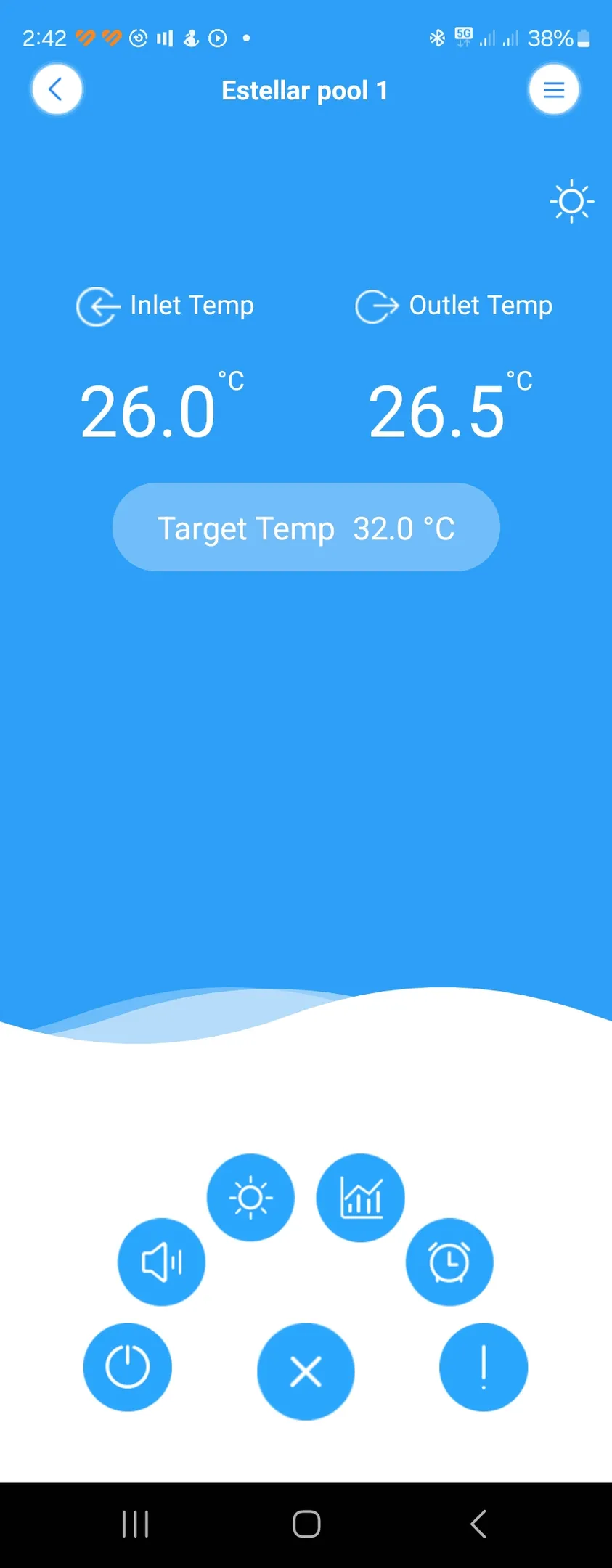Tap the Target Temp 32.0 °C button
Image resolution: width=612 pixels, height=1568 pixels.
(x=306, y=528)
